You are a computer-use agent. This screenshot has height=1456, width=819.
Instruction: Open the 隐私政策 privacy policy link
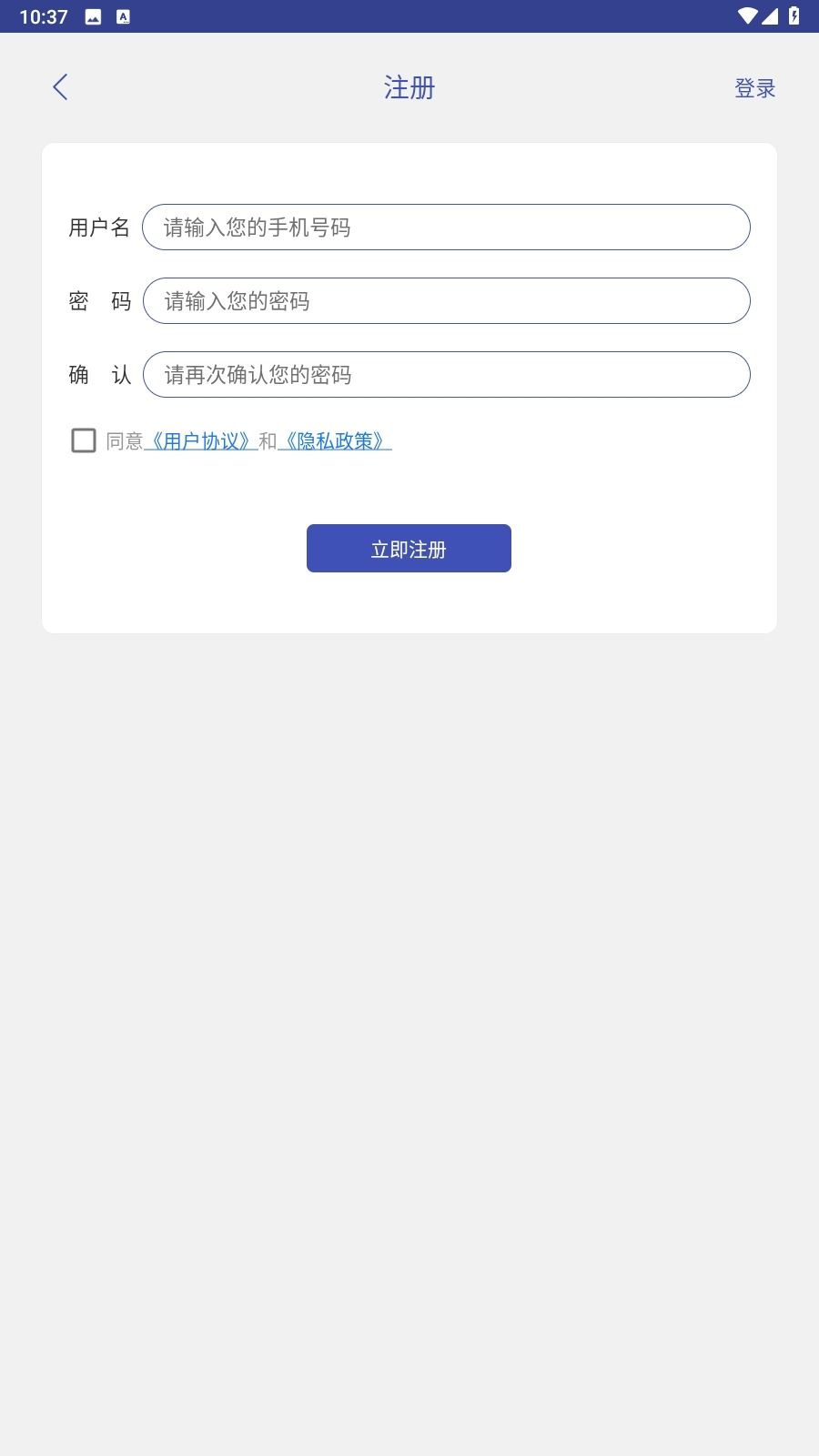(336, 440)
